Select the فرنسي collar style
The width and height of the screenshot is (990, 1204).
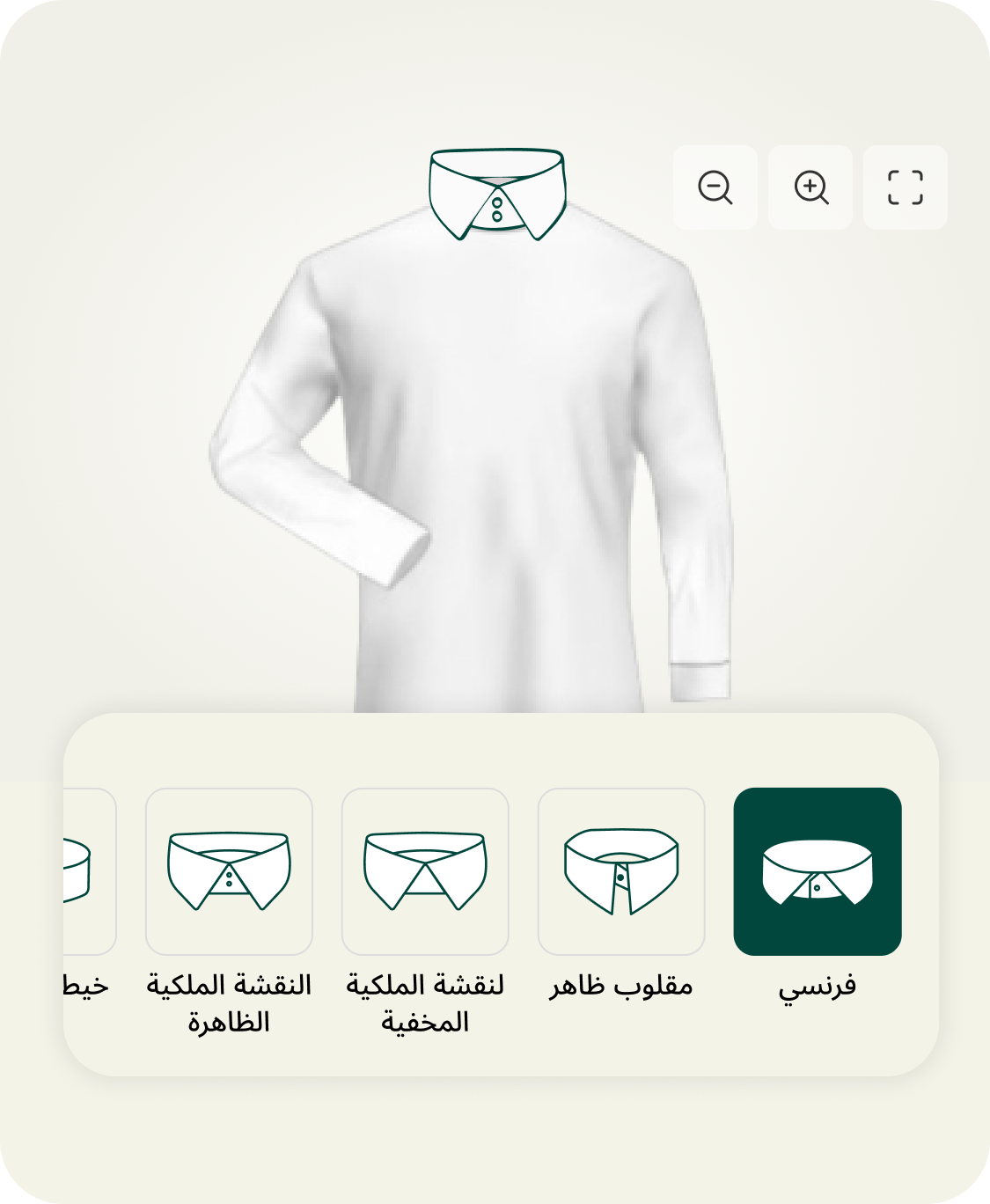pyautogui.click(x=818, y=871)
